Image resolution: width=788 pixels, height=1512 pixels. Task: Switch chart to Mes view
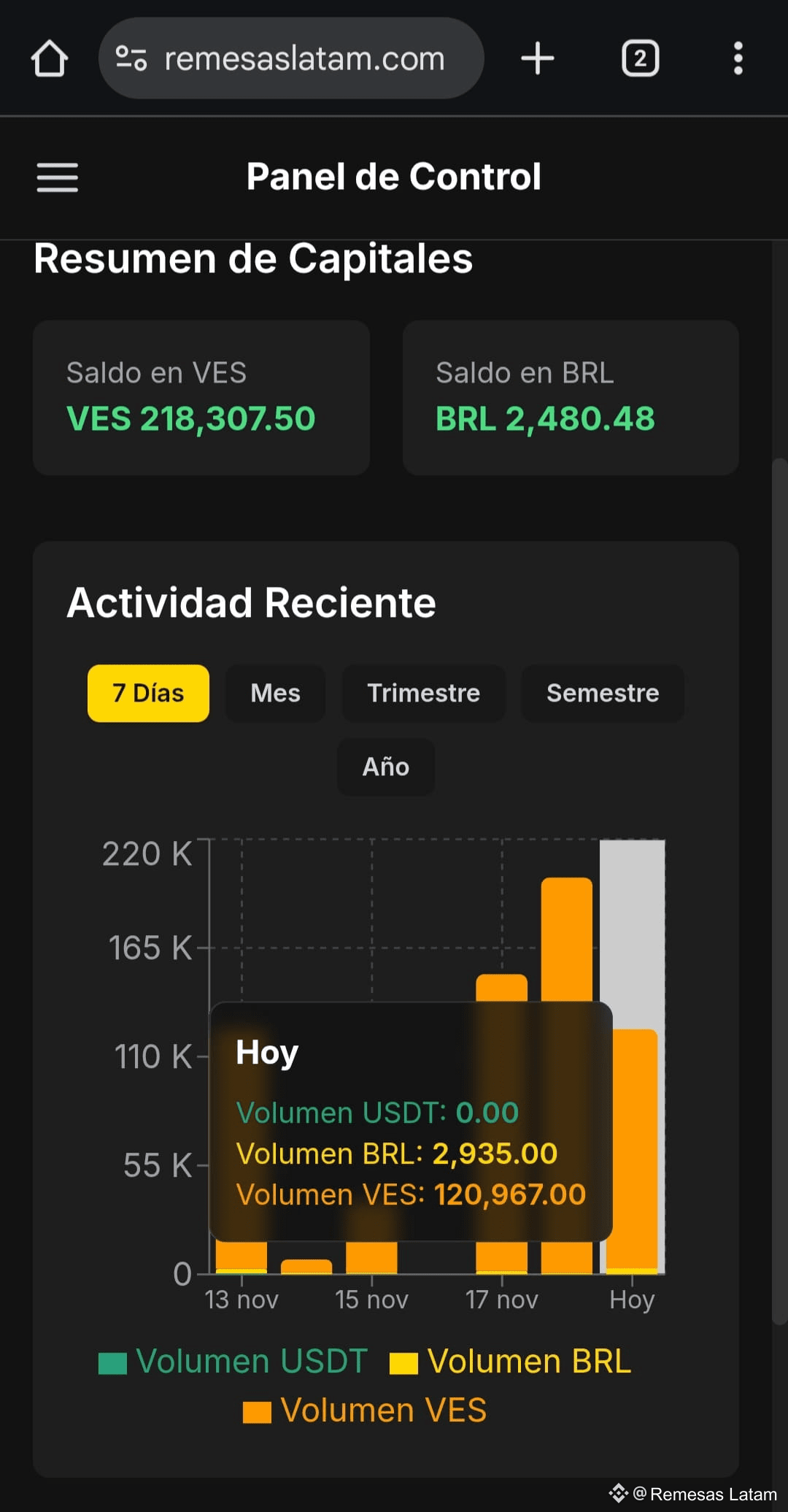click(275, 693)
